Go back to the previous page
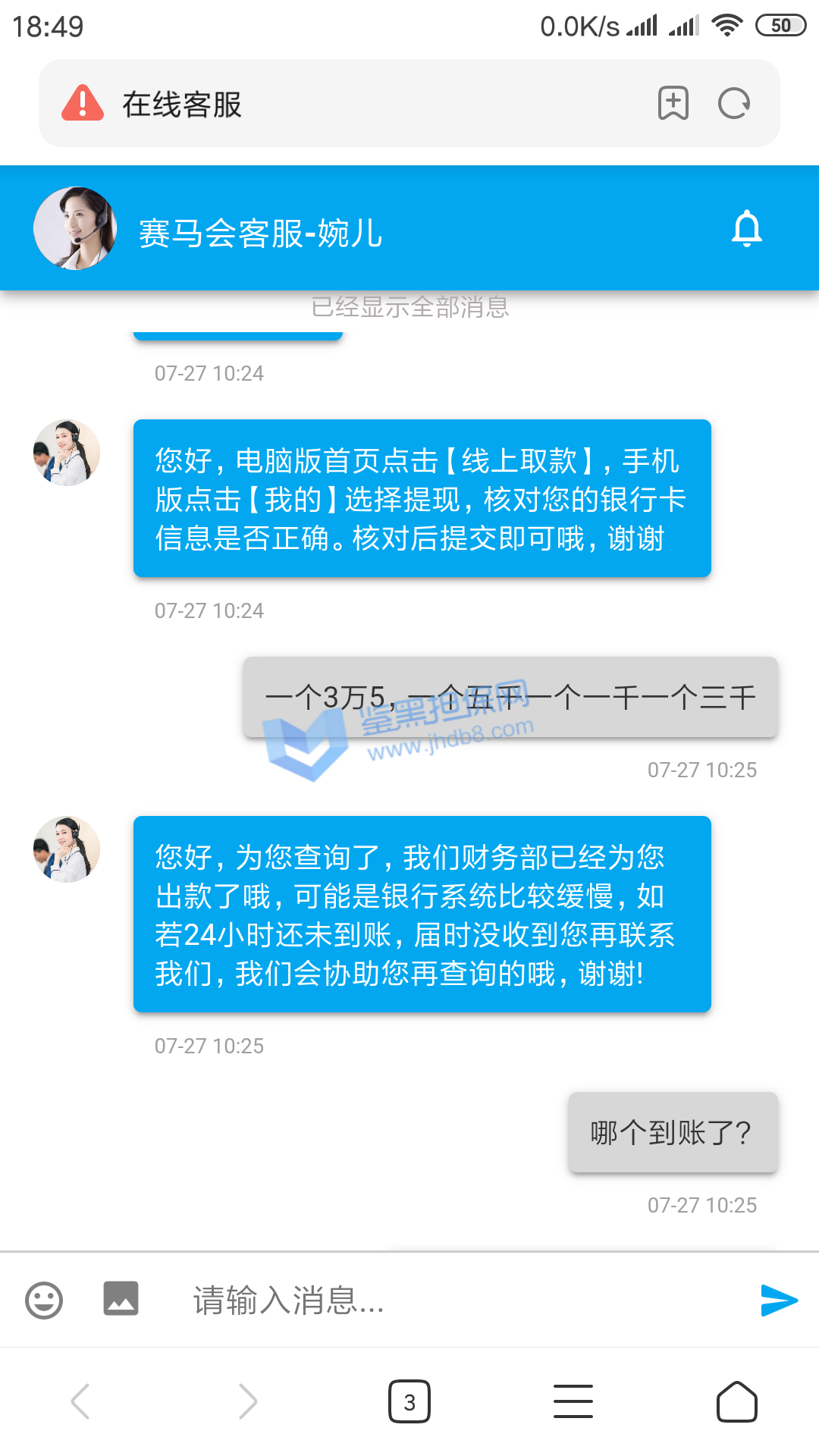 pyautogui.click(x=80, y=1401)
